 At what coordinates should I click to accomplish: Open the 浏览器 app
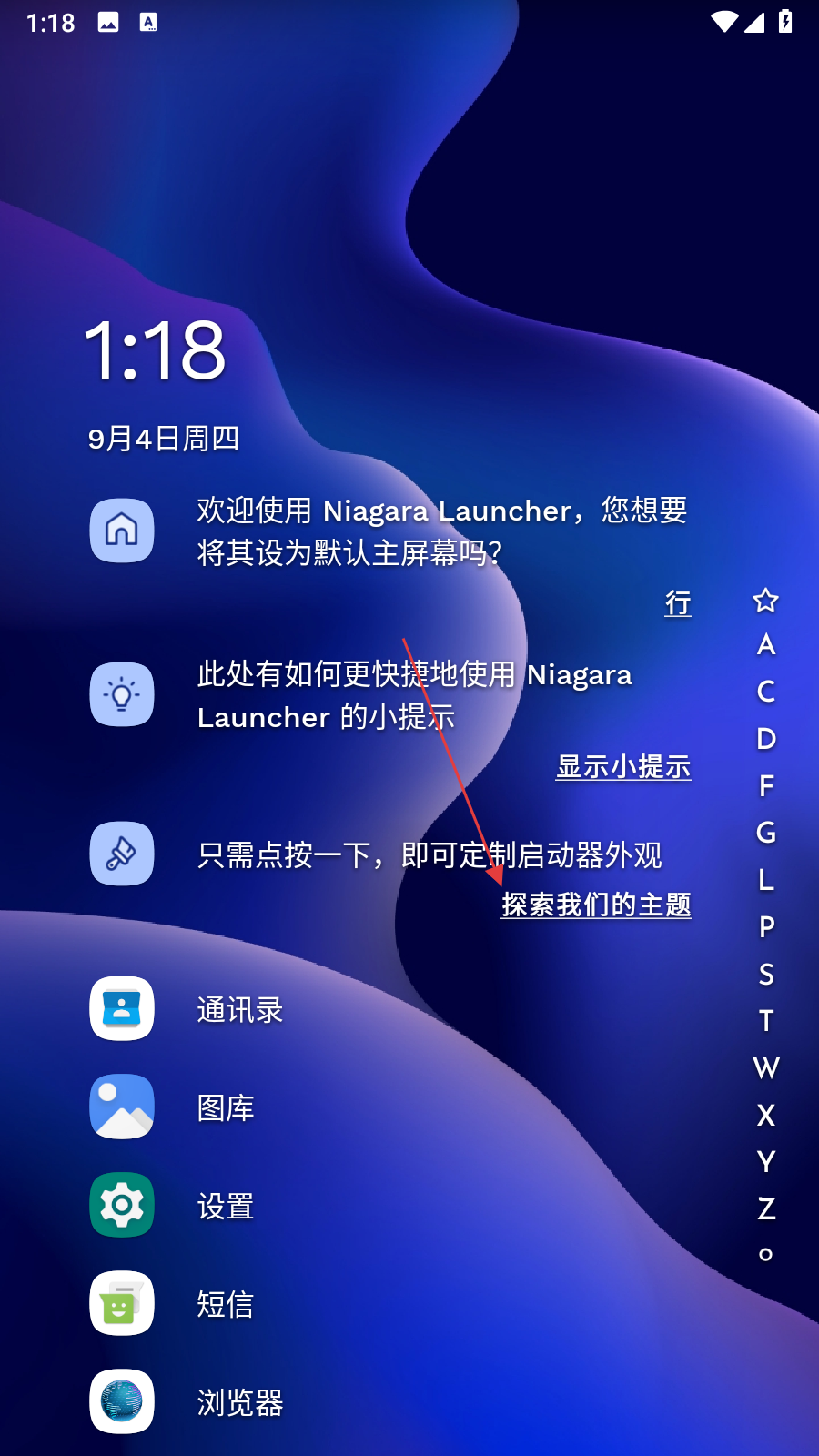pyautogui.click(x=240, y=1402)
